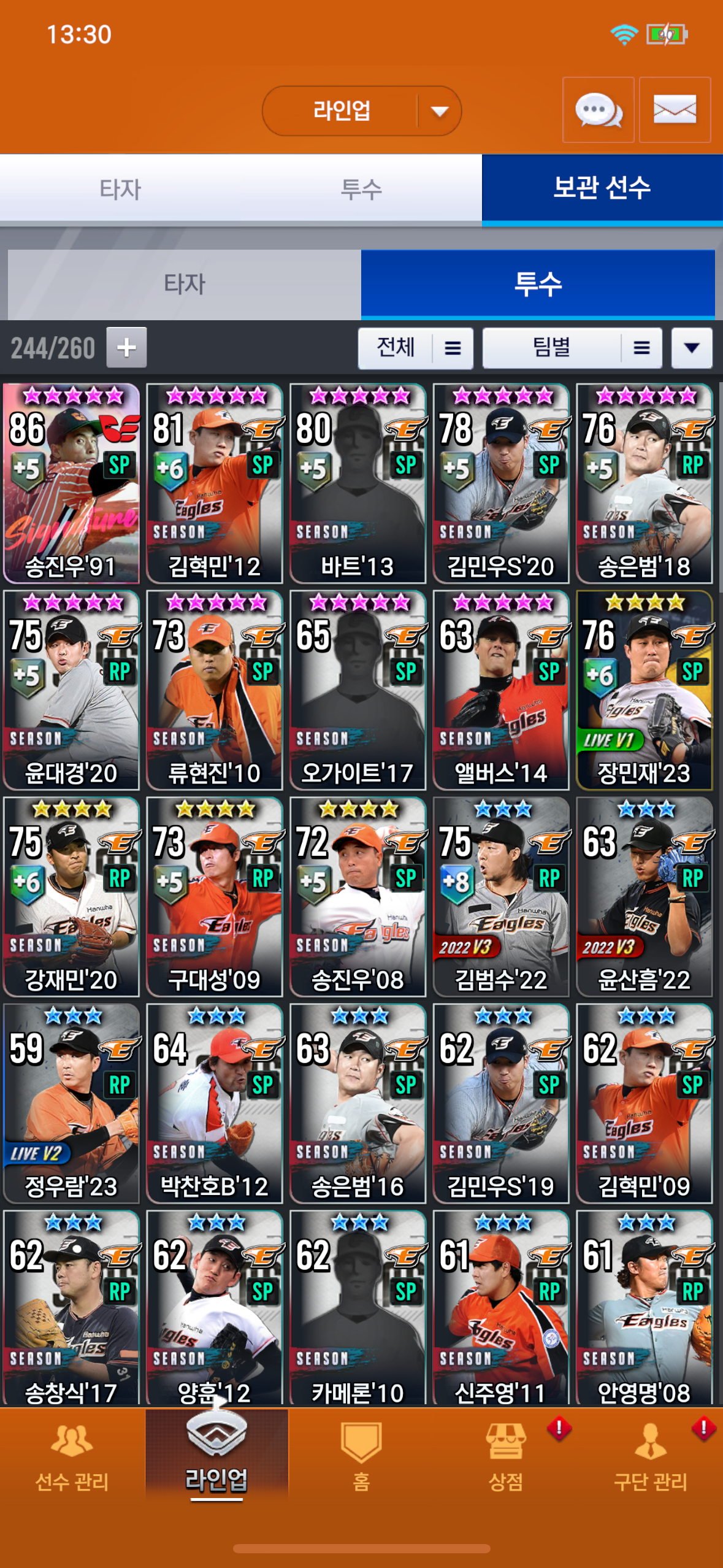Open the mailbox envelope icon
This screenshot has height=1568, width=723.
pyautogui.click(x=675, y=110)
